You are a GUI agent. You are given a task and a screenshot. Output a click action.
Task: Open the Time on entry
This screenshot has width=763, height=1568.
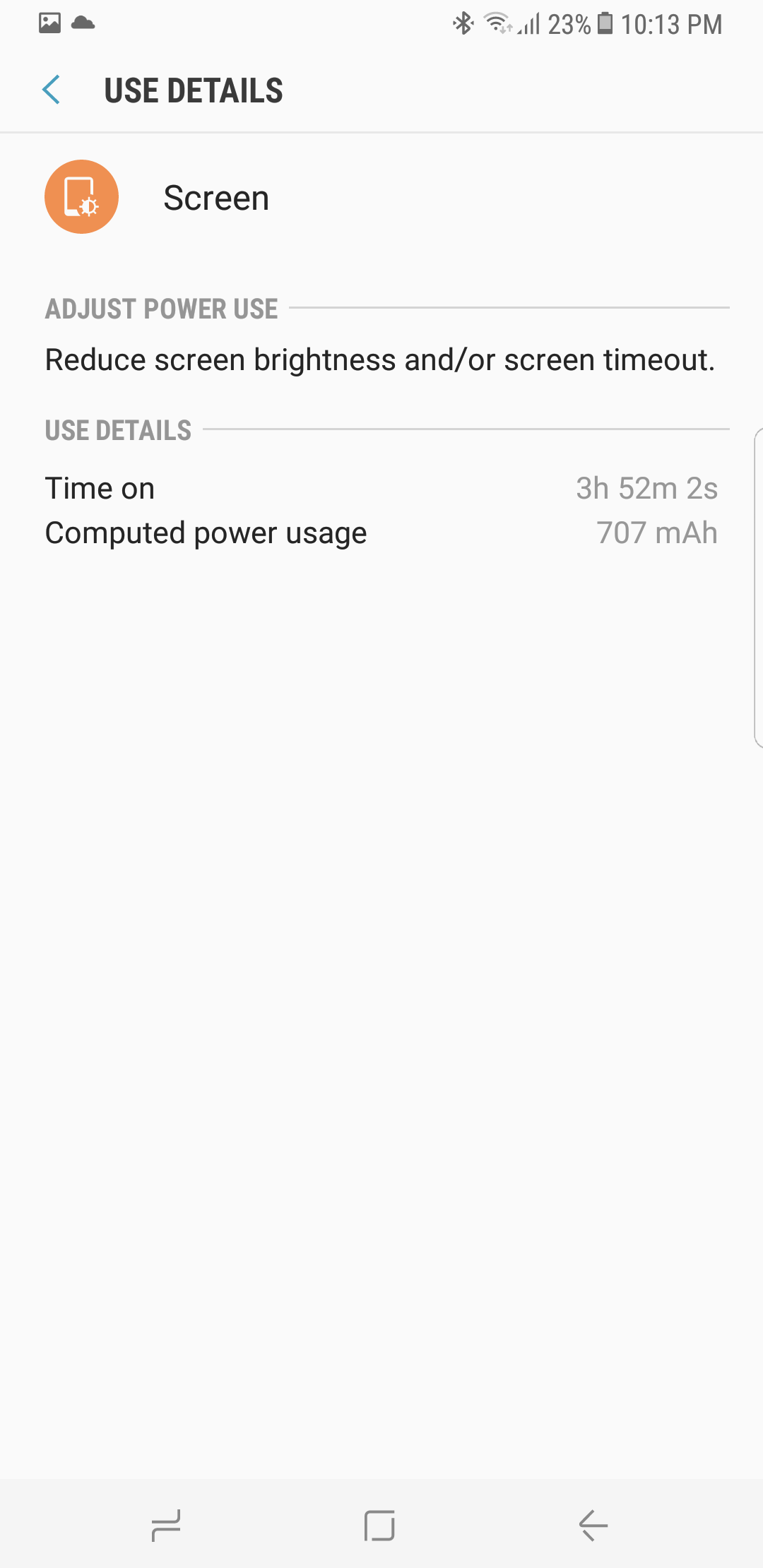pos(100,487)
